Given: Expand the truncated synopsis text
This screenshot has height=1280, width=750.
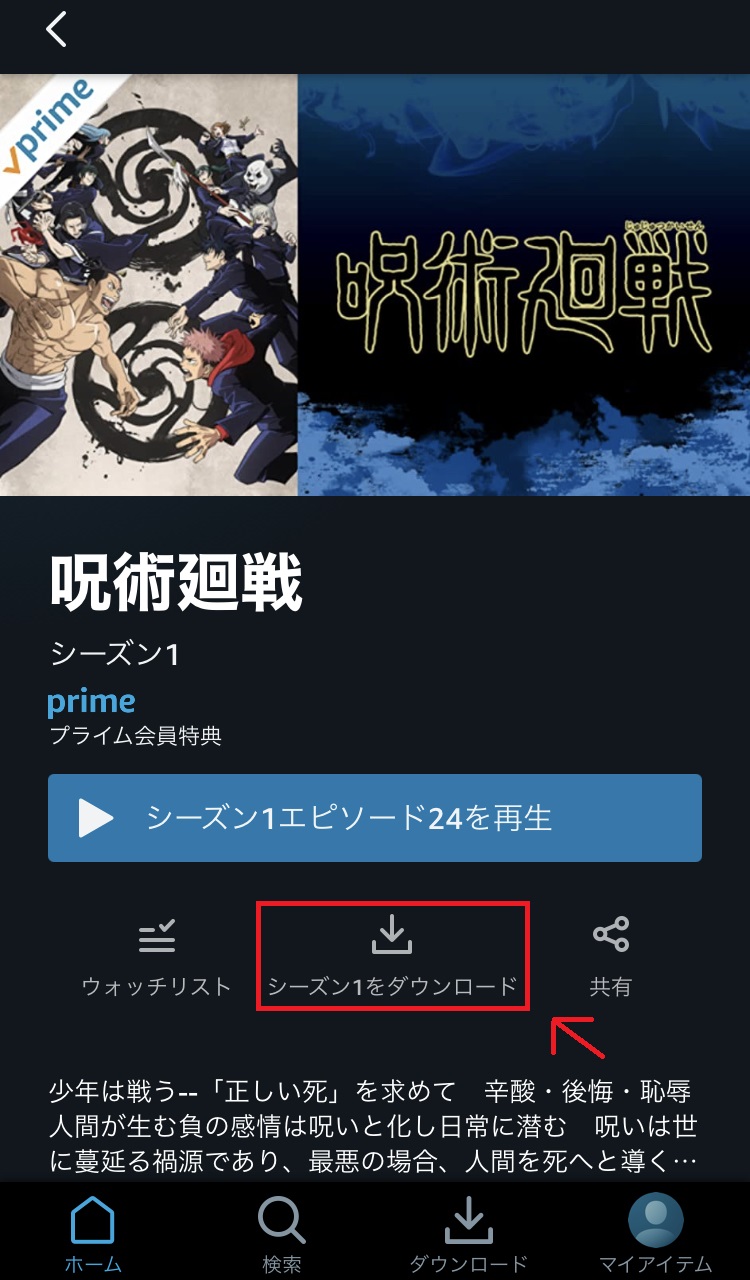Looking at the screenshot, I should point(373,1125).
